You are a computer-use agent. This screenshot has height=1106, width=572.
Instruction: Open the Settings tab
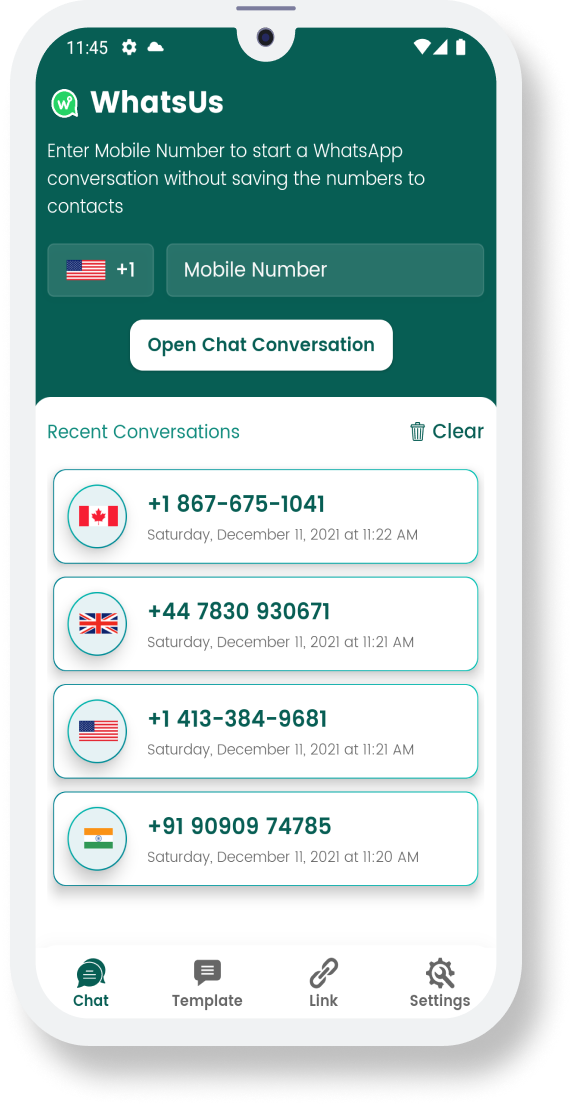coord(440,983)
